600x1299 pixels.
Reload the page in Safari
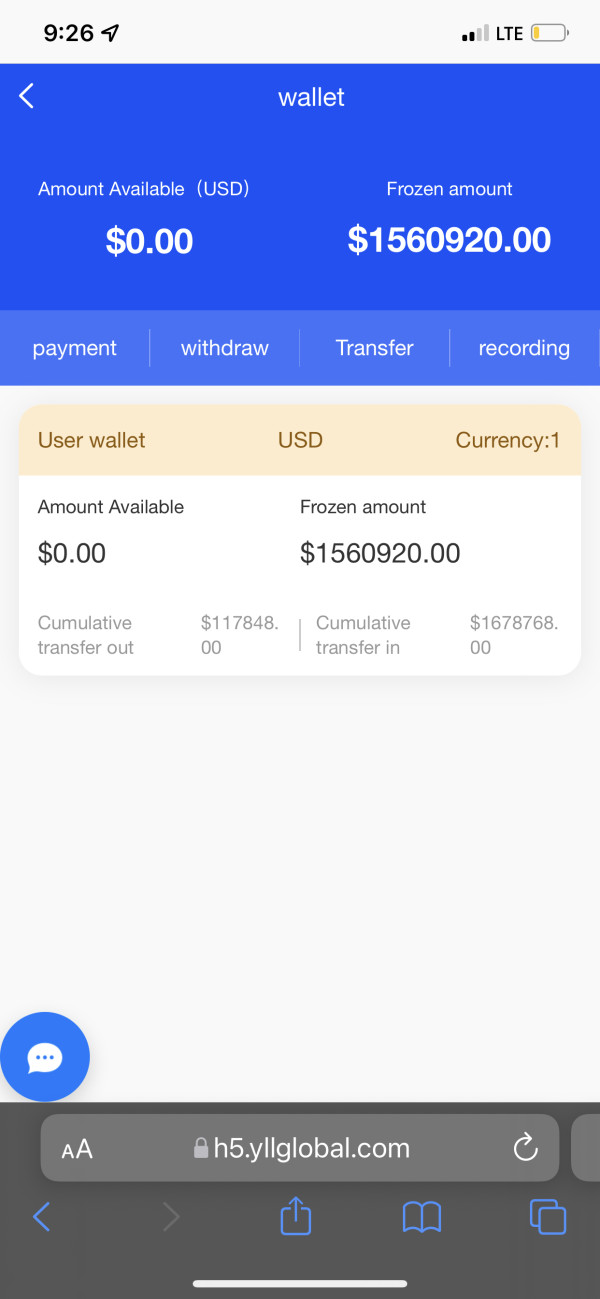[526, 1148]
